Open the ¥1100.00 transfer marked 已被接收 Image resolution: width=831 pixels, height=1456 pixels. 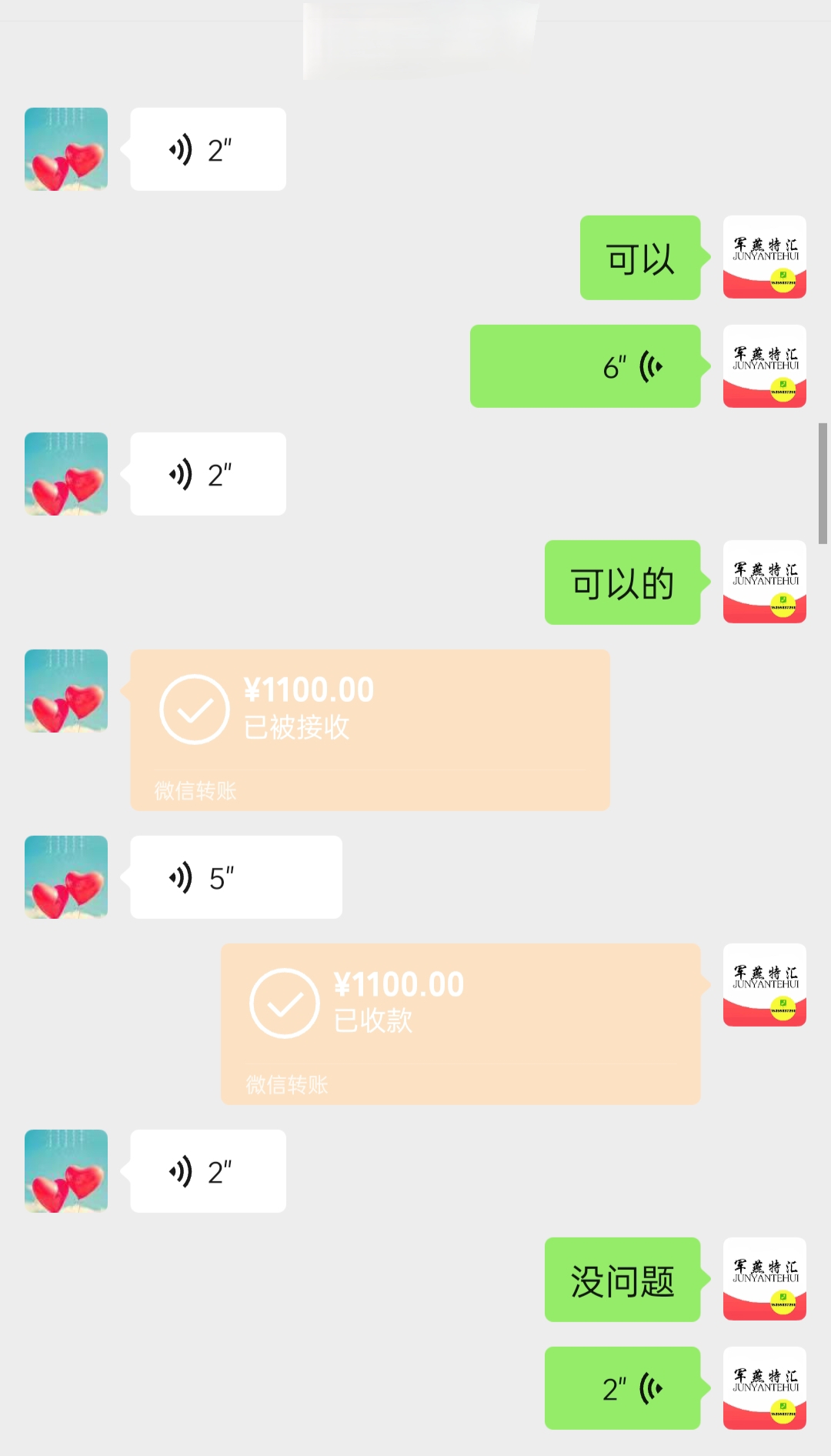[x=370, y=730]
